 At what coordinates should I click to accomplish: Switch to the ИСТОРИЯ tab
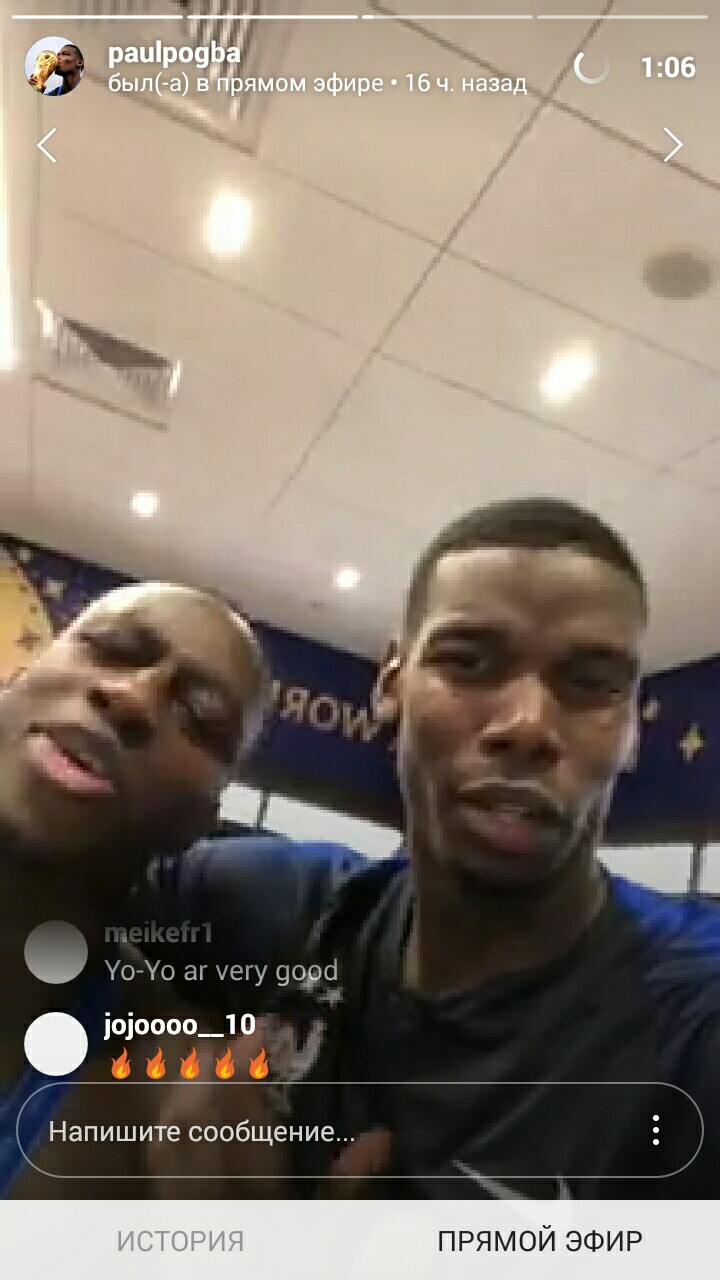pos(180,1241)
